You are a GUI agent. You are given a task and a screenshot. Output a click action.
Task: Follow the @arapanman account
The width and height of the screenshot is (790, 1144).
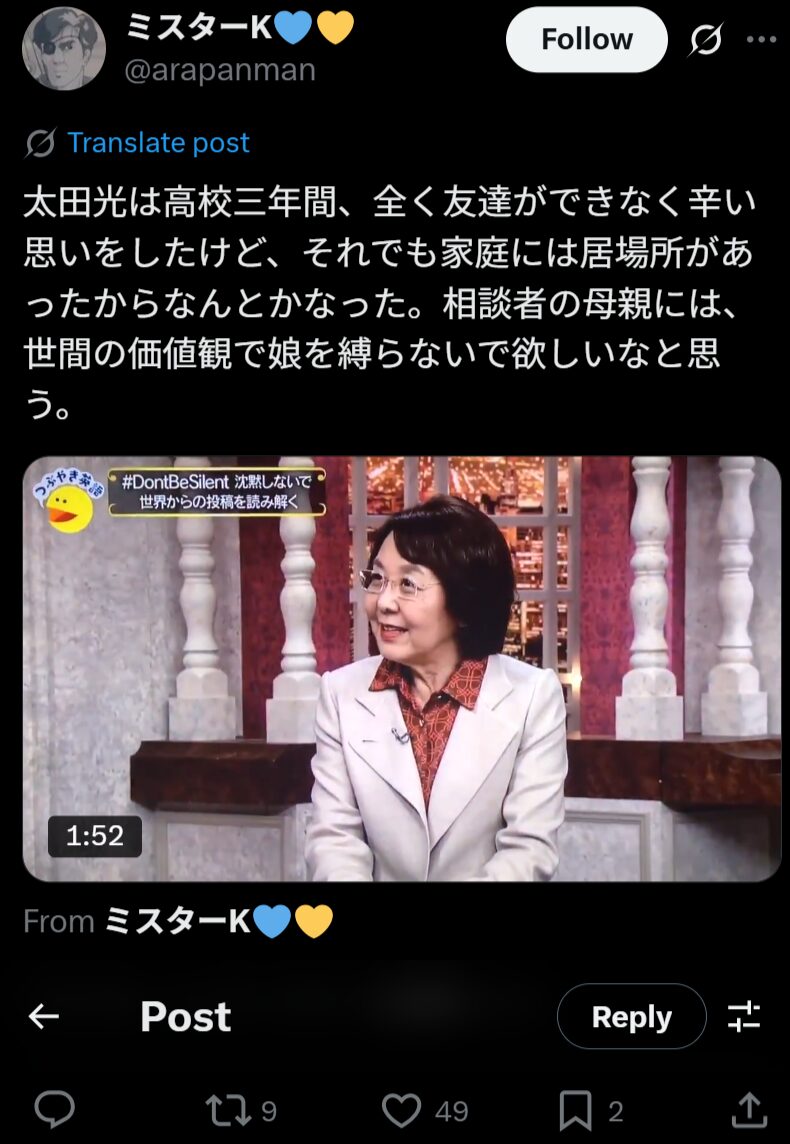tap(586, 40)
